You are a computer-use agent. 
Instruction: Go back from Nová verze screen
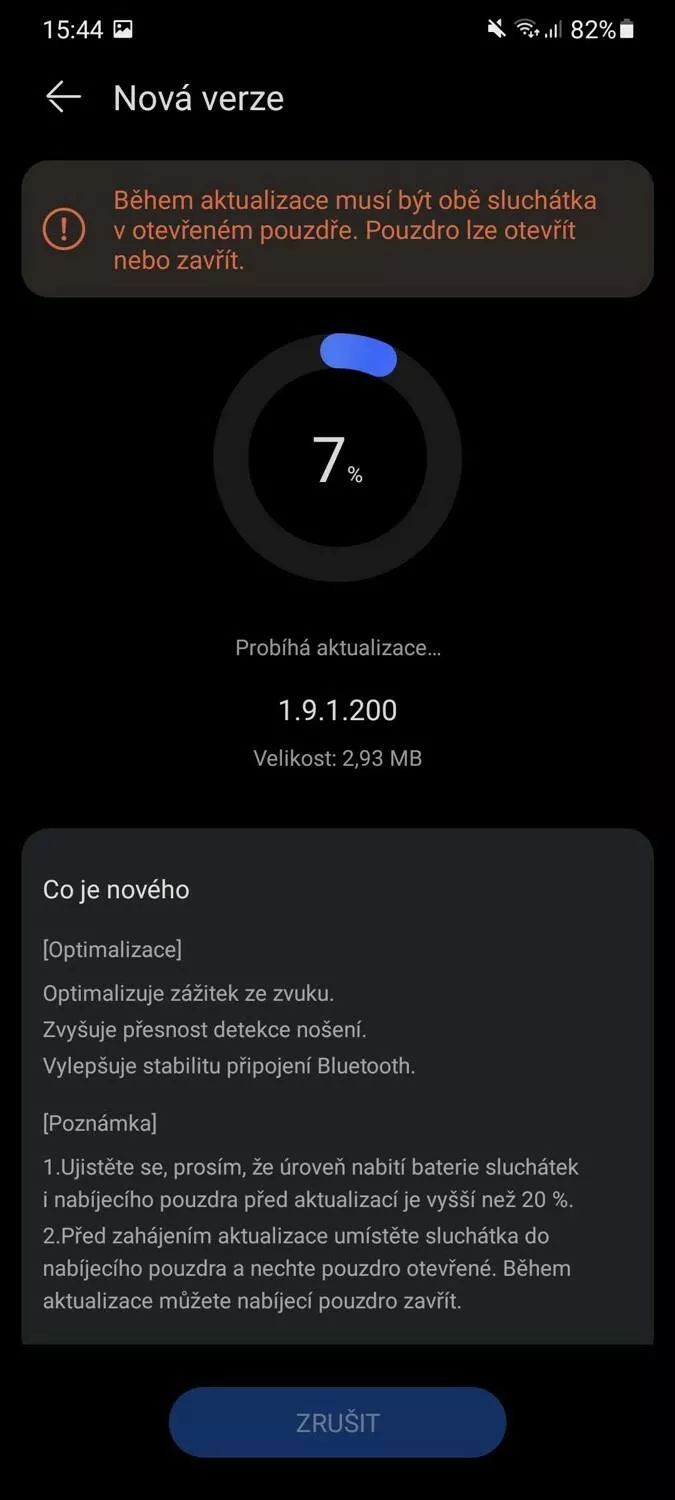63,97
